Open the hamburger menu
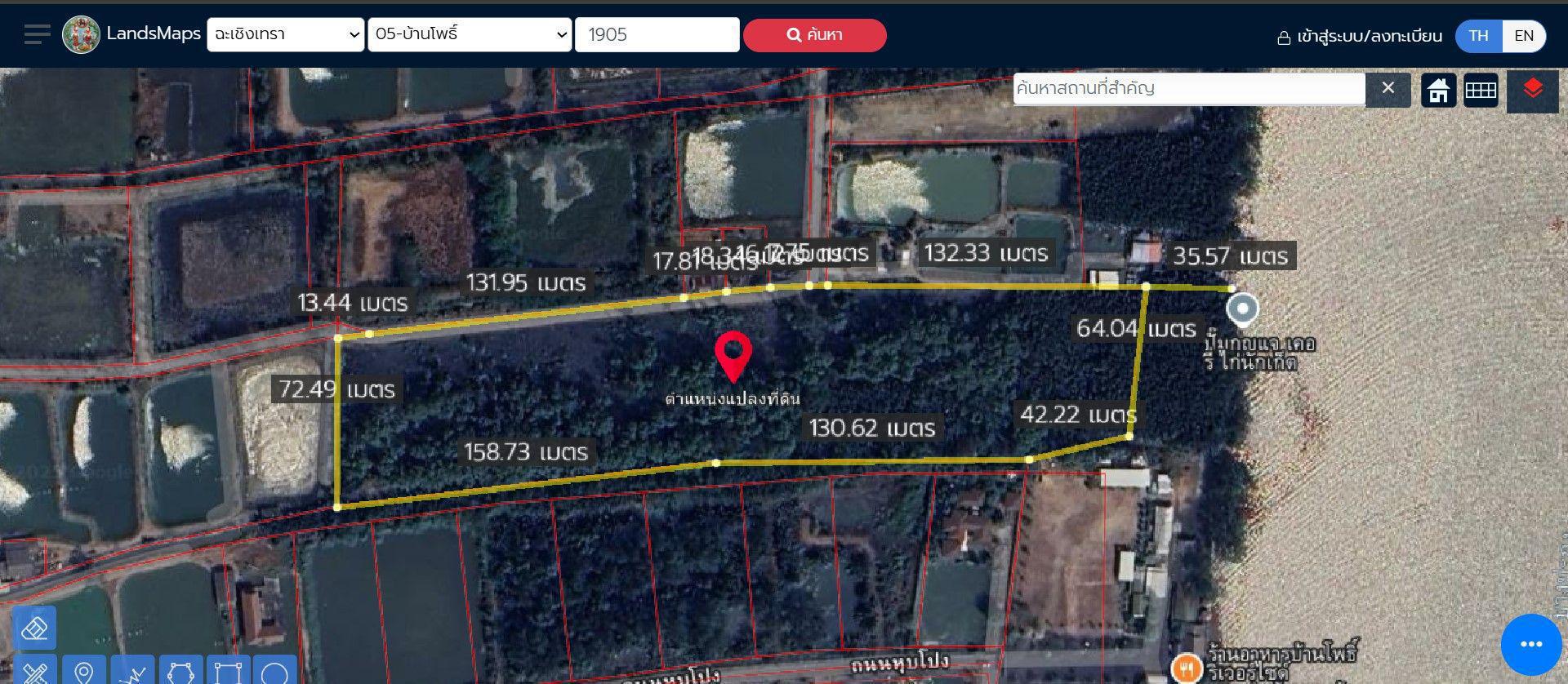Screen dimensions: 1568x684 pos(37,34)
